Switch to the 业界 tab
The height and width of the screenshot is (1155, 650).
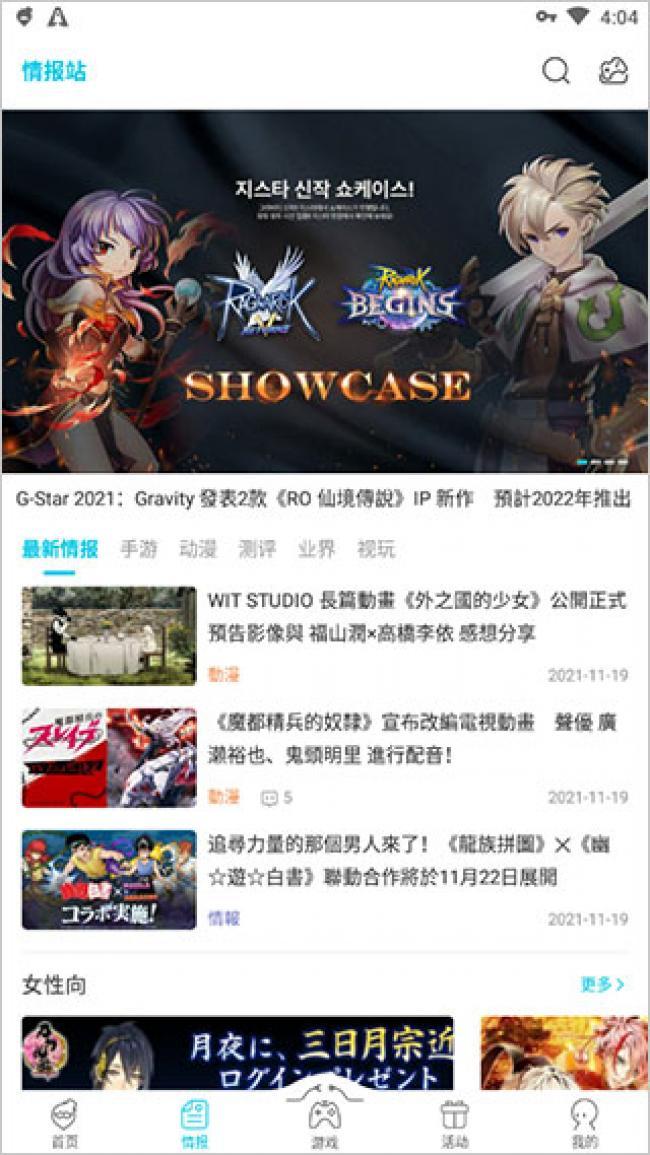coord(316,549)
